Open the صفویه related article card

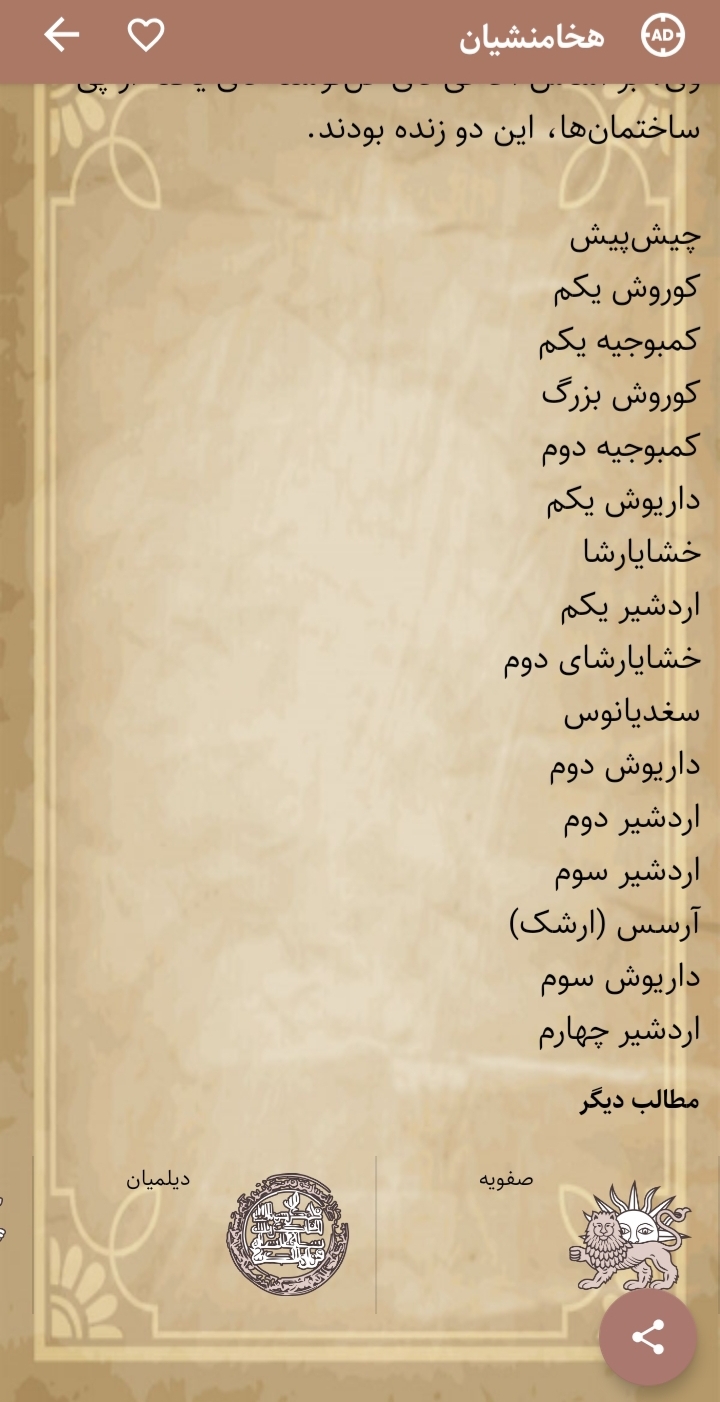(548, 1234)
